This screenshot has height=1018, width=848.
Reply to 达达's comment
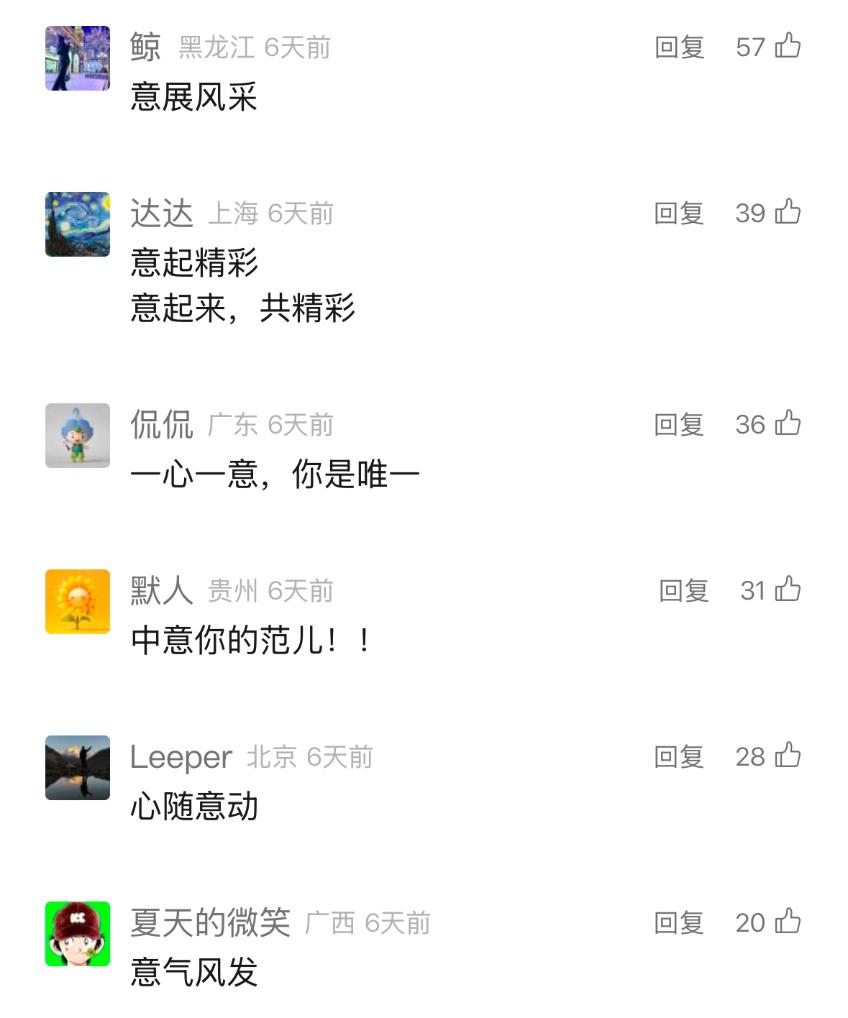point(680,213)
